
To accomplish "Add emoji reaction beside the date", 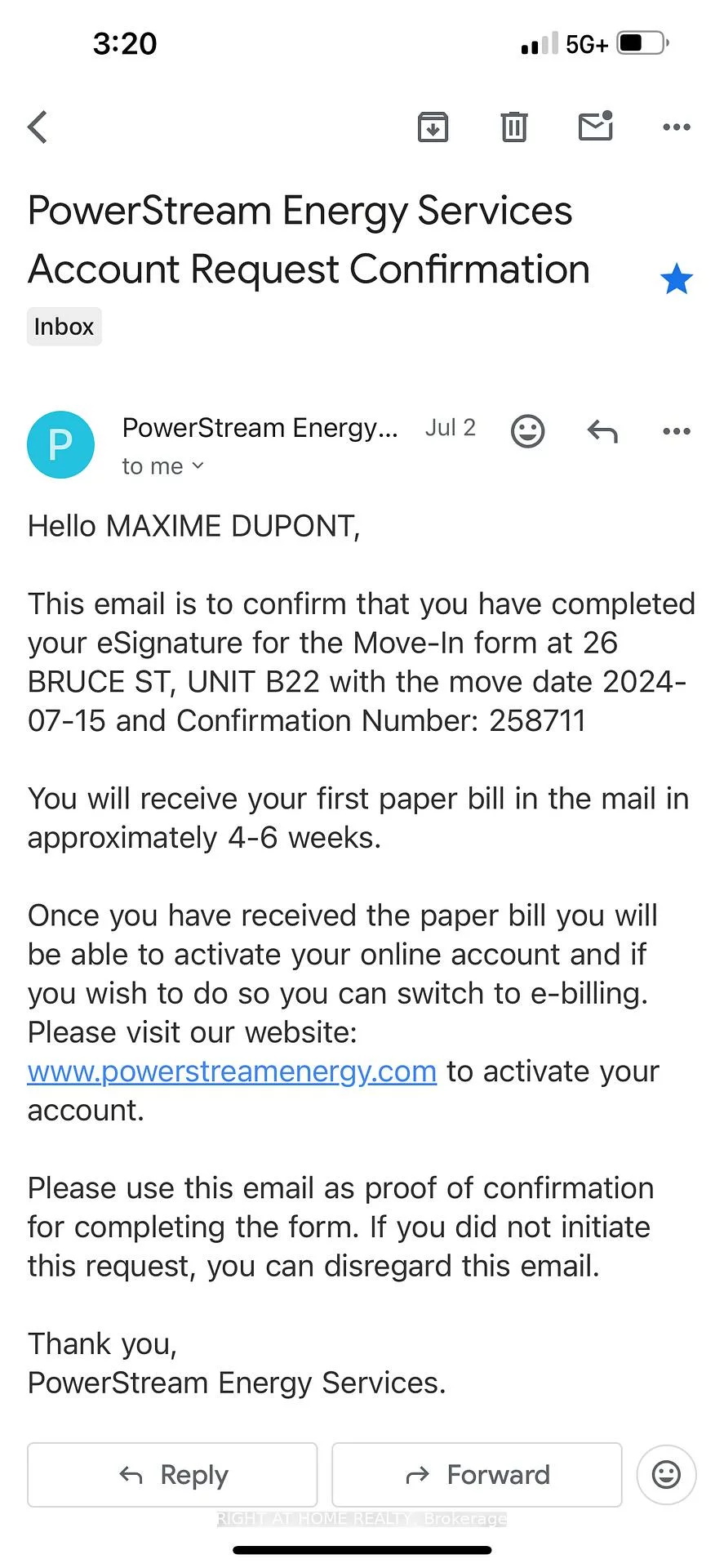I will (x=527, y=431).
